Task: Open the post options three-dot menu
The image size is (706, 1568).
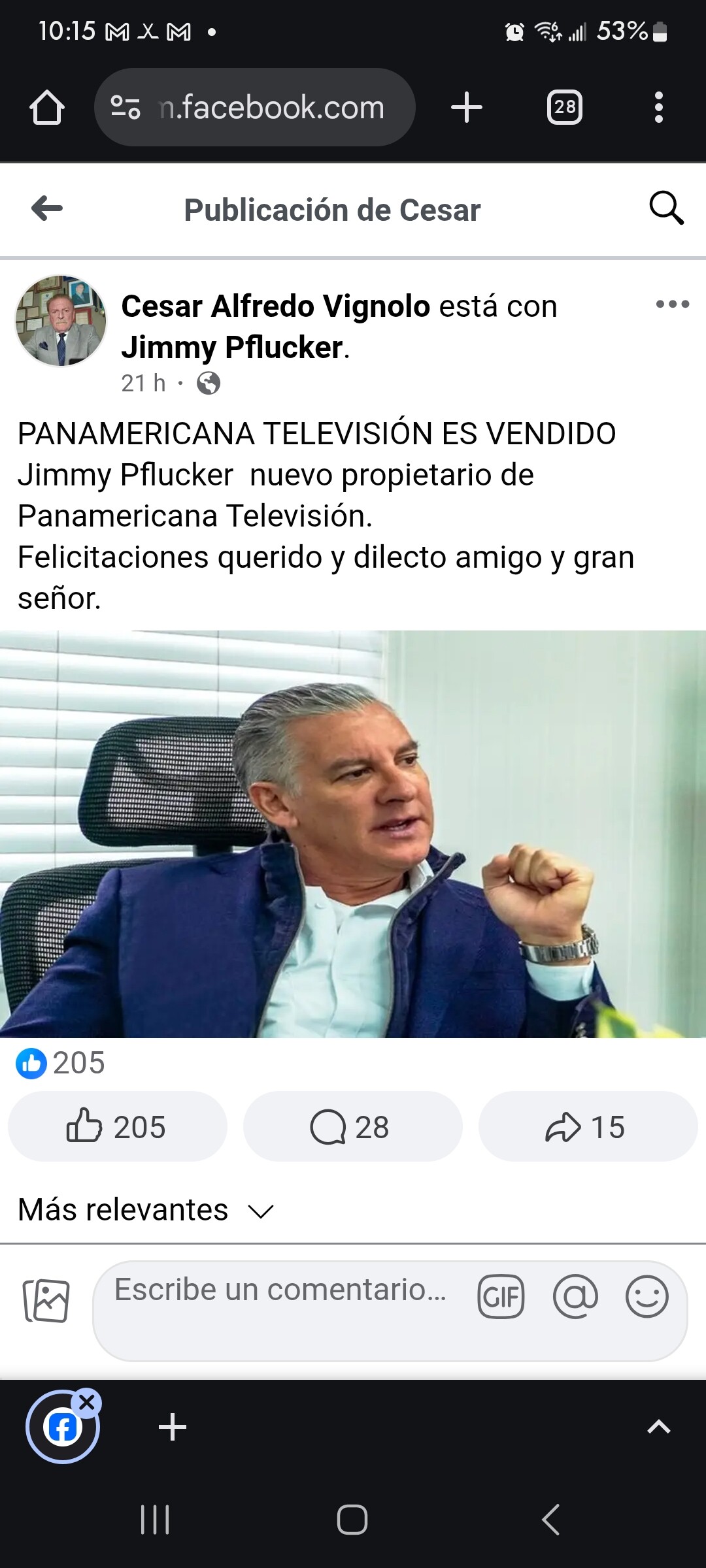Action: (673, 304)
